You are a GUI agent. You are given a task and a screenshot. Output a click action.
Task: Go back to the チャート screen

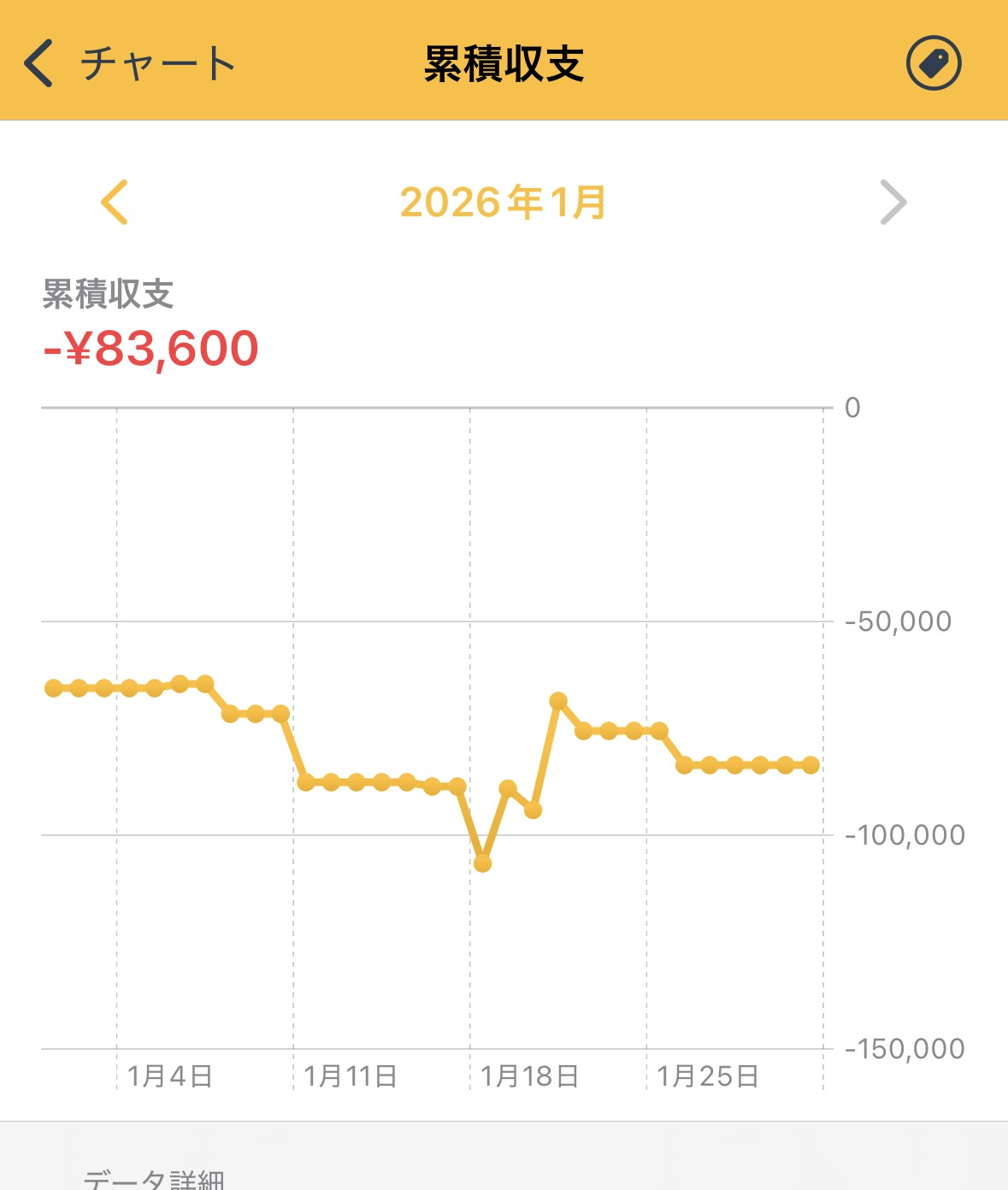point(128,64)
